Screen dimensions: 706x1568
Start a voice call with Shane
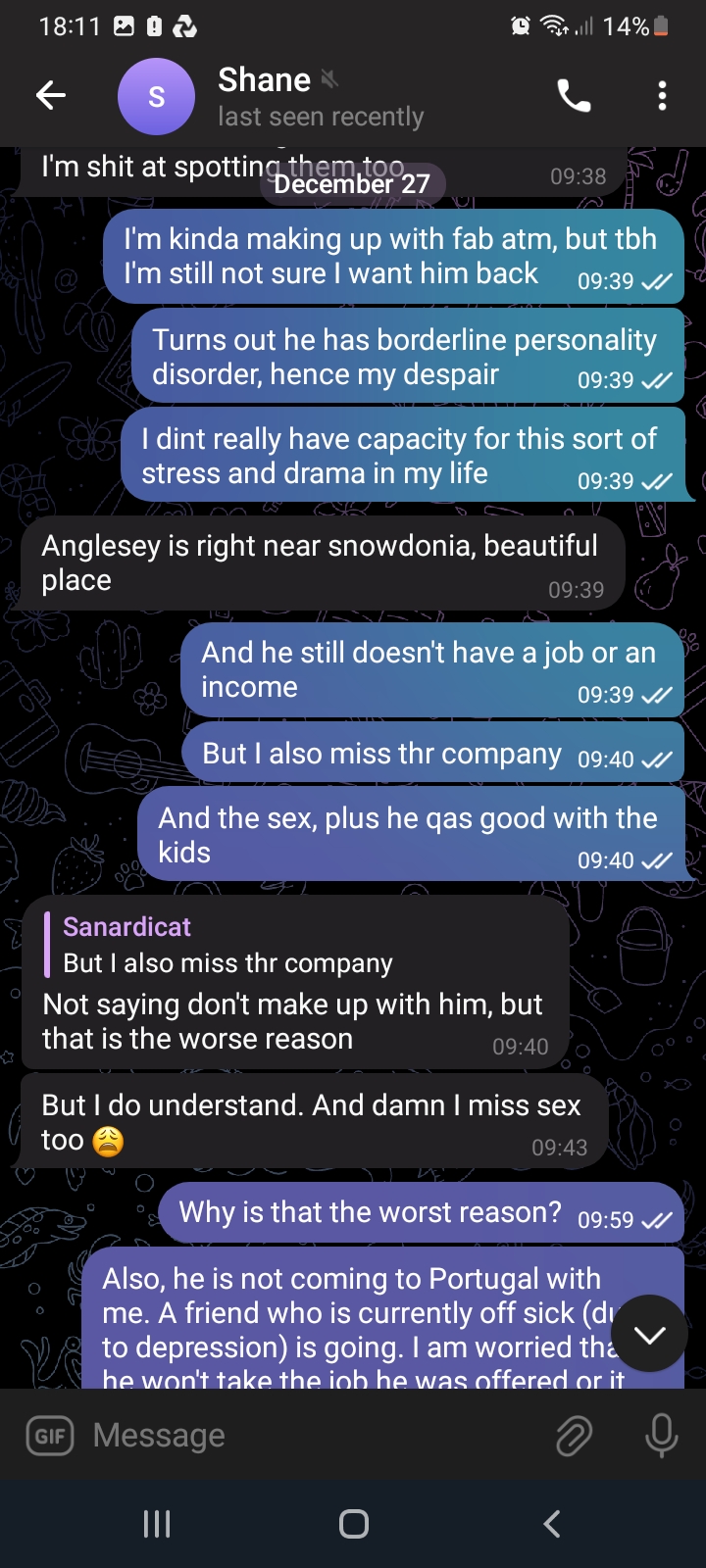[574, 96]
